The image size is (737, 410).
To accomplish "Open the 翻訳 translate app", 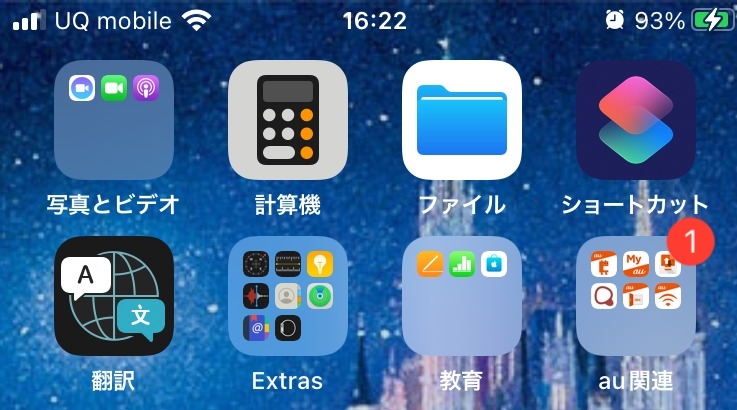I will (x=113, y=296).
